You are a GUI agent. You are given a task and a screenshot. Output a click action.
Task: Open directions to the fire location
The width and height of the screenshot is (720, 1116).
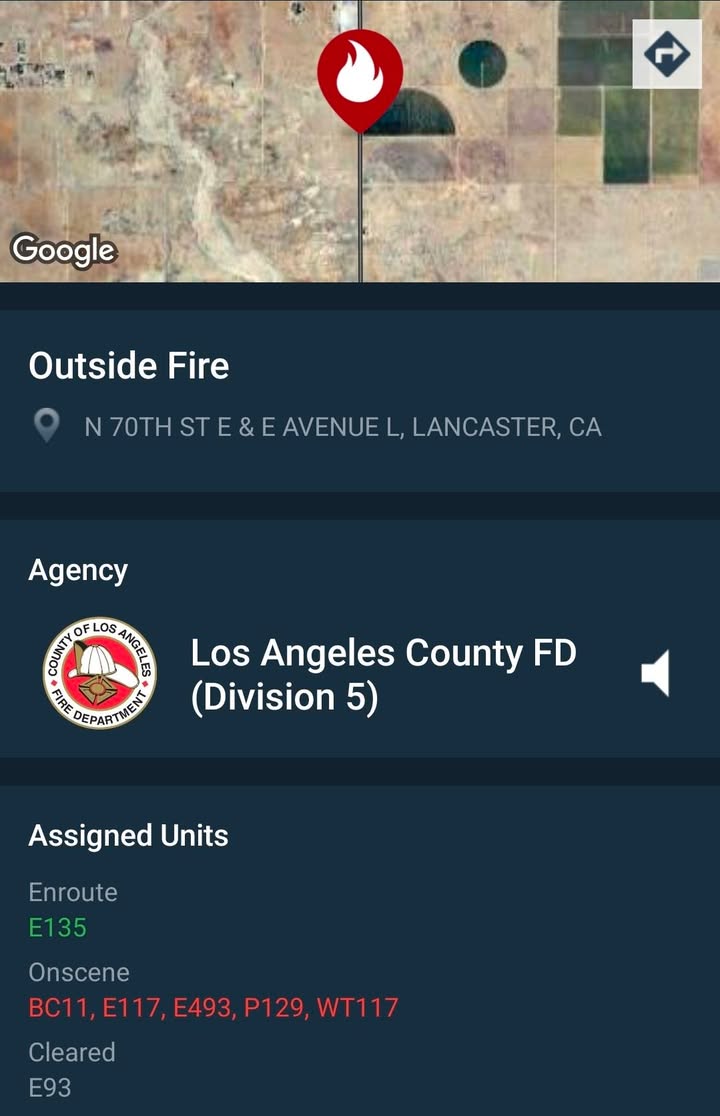[x=667, y=54]
